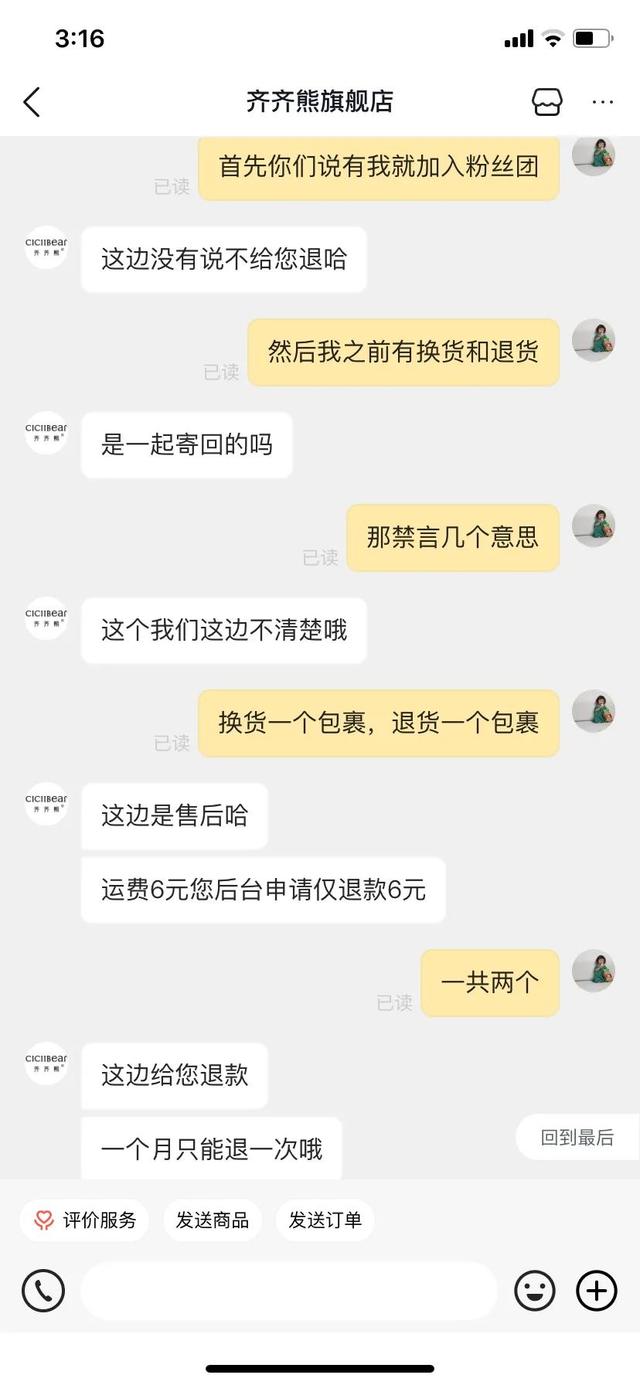The height and width of the screenshot is (1385, 640).
Task: Choose 发送商品 to send a product
Action: (x=212, y=1220)
